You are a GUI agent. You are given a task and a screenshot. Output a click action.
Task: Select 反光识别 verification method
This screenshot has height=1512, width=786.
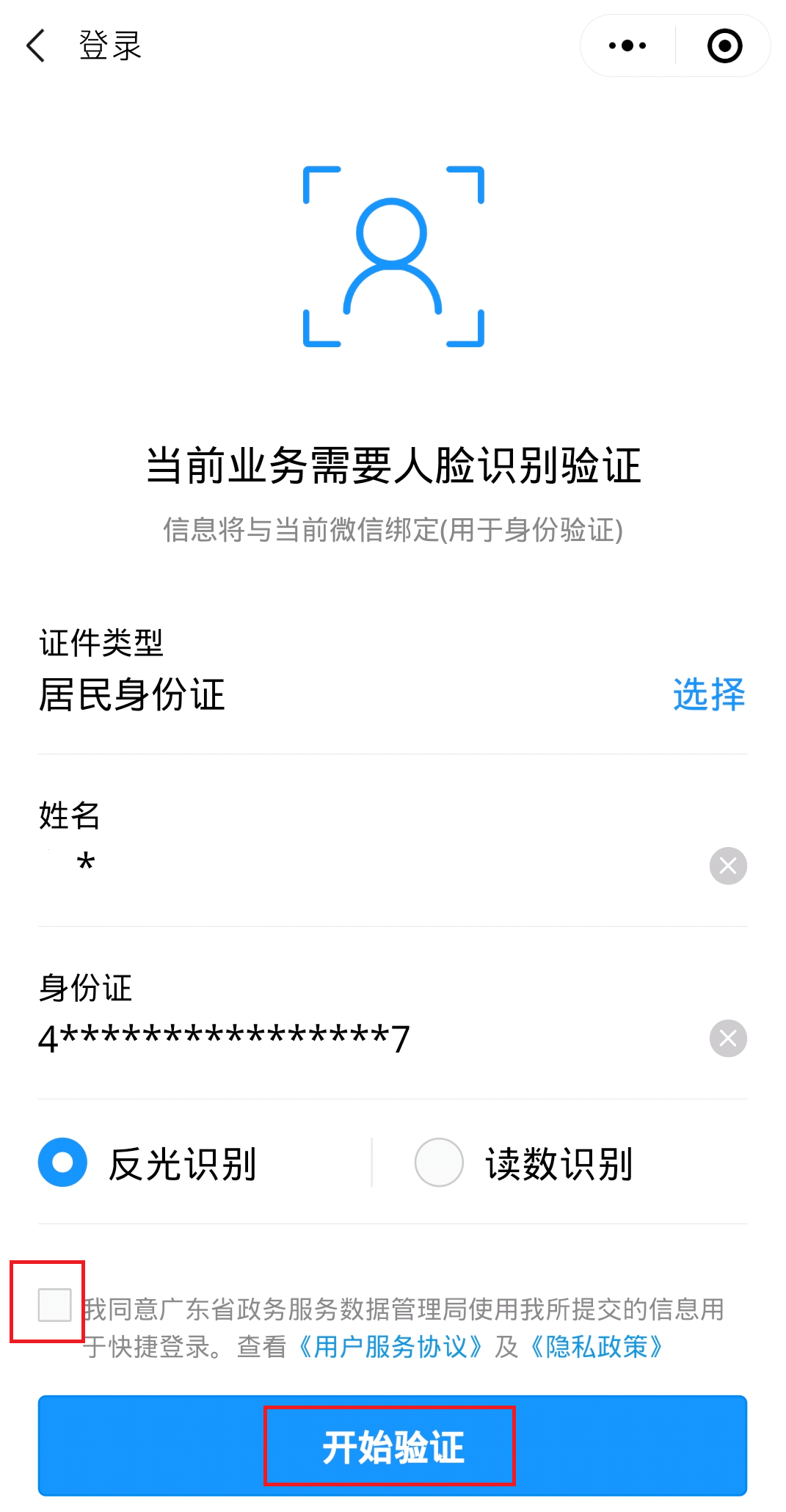pyautogui.click(x=63, y=1163)
